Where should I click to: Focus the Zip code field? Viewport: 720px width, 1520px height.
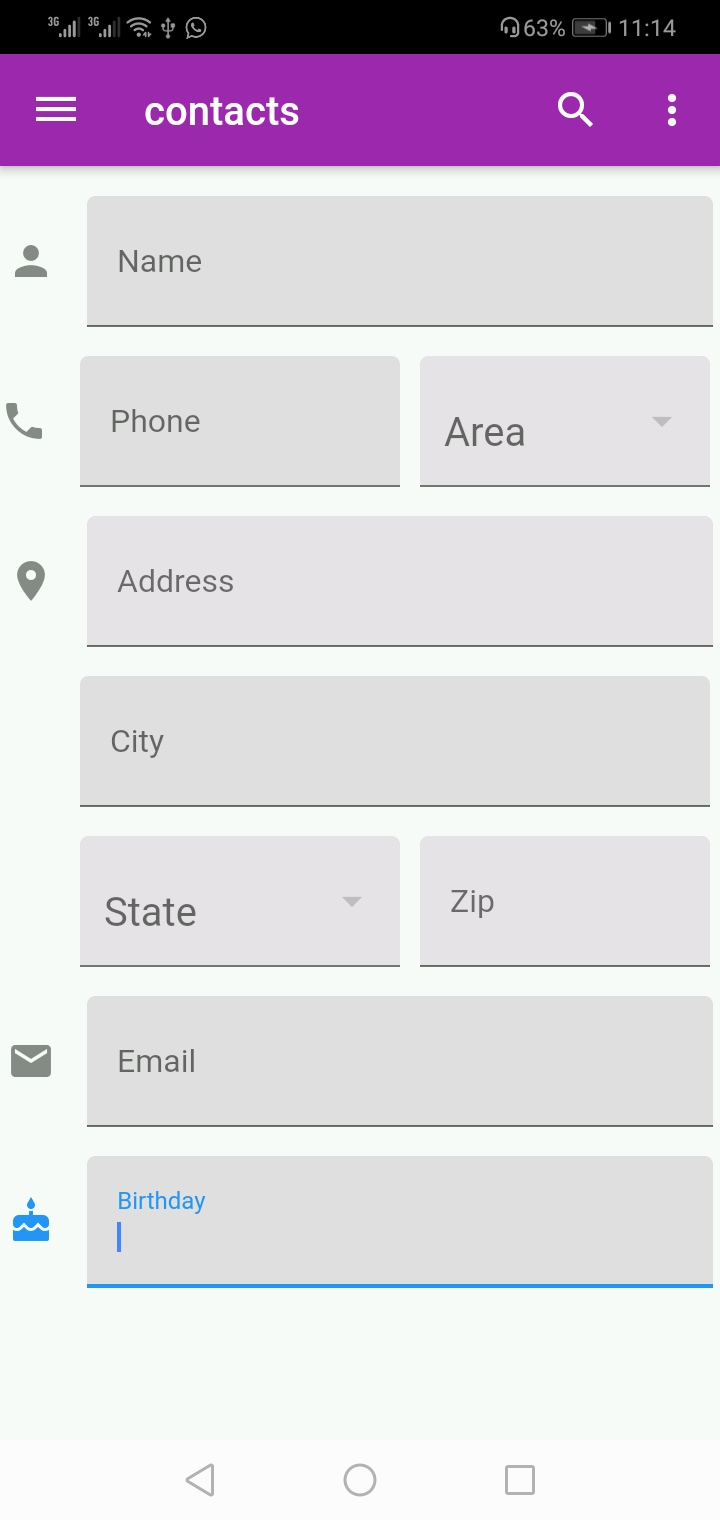point(565,901)
